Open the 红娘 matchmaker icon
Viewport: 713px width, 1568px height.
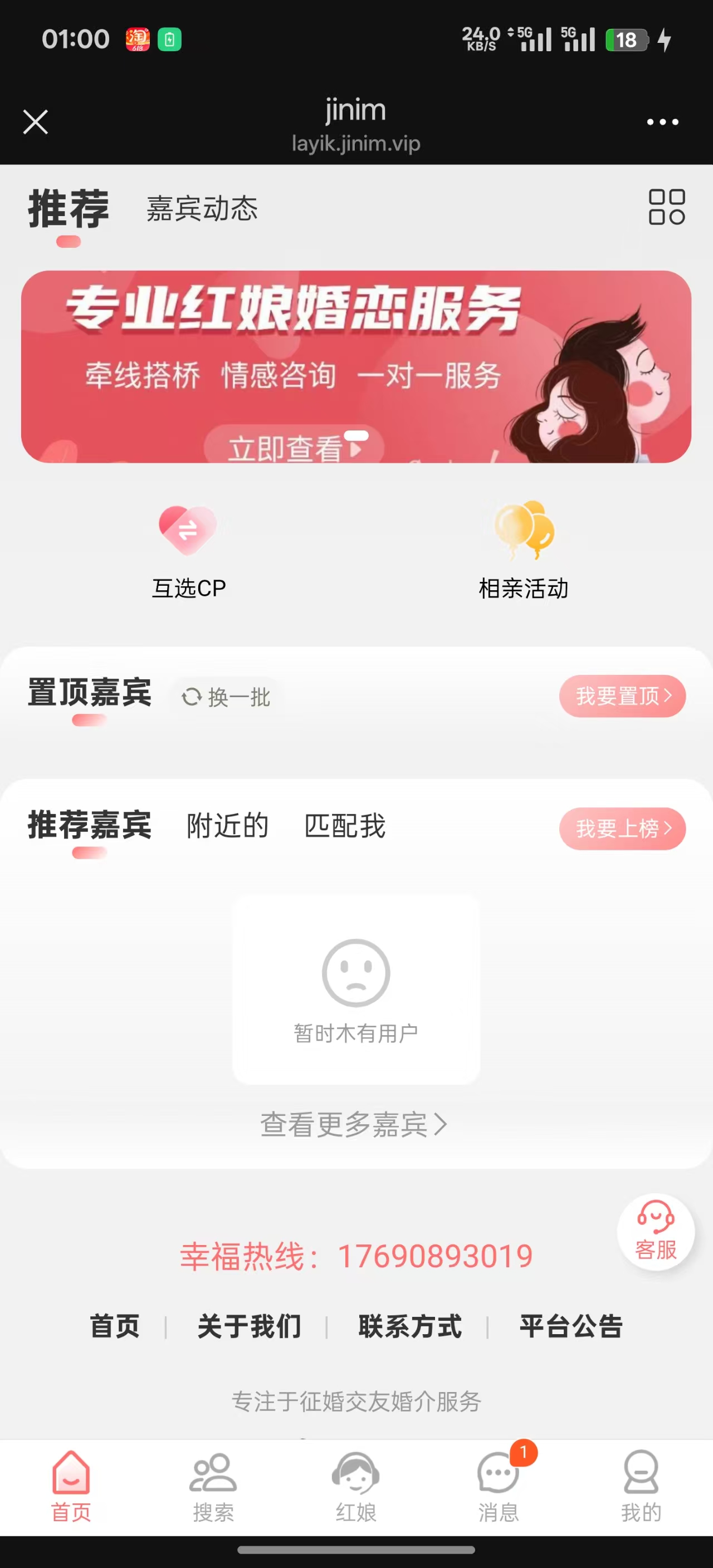[355, 1484]
